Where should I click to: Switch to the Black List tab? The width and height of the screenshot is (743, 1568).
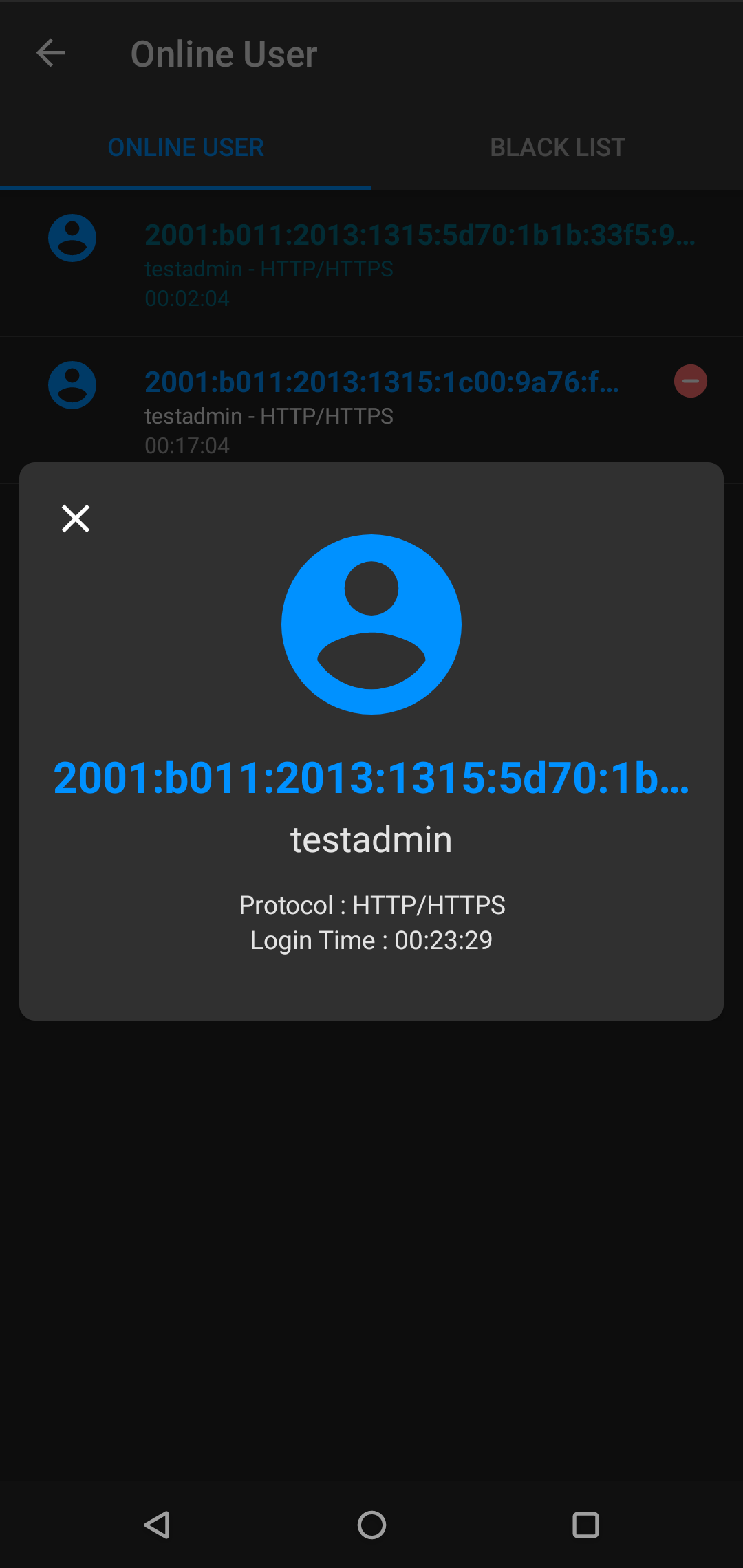[x=557, y=147]
